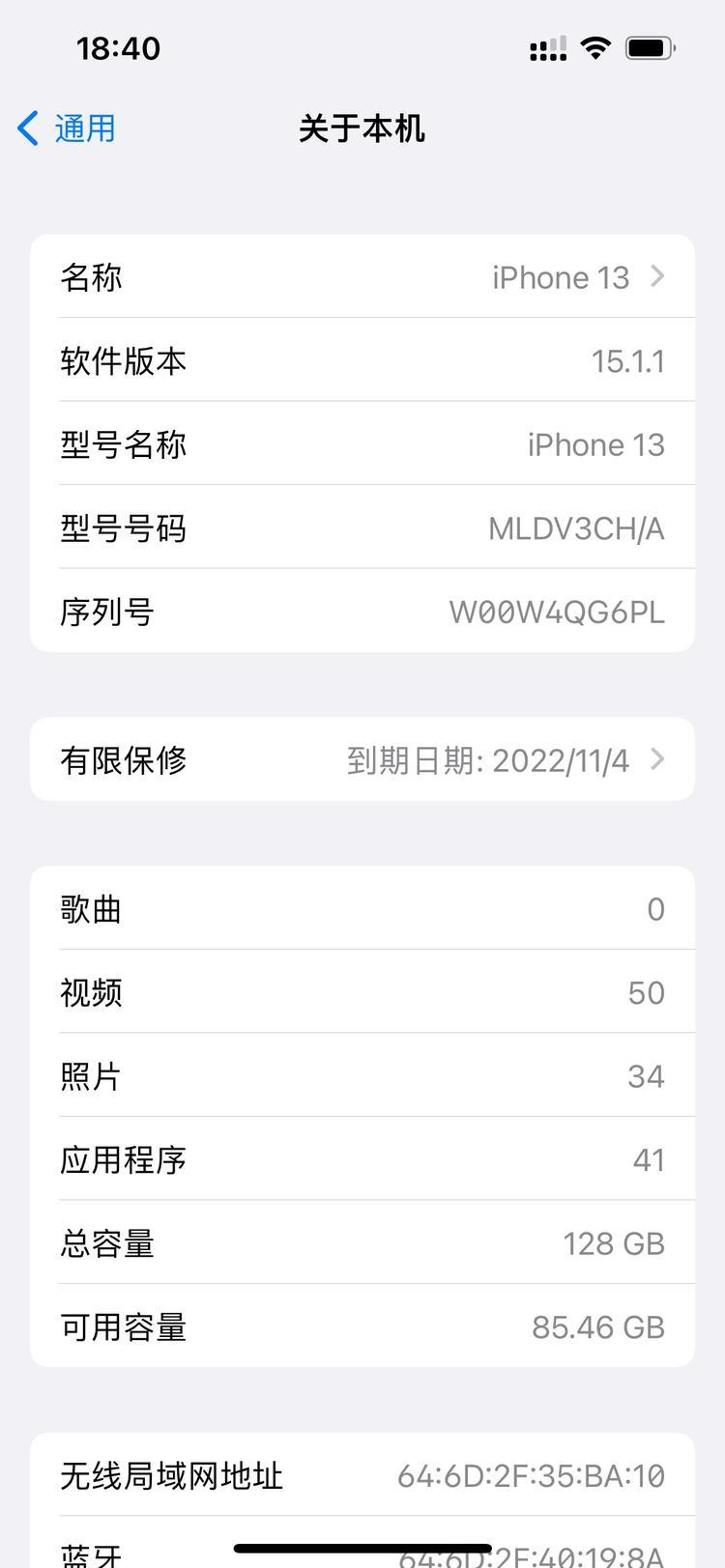The width and height of the screenshot is (725, 1568).
Task: Tap 软件版本 row to show build number
Action: click(362, 361)
